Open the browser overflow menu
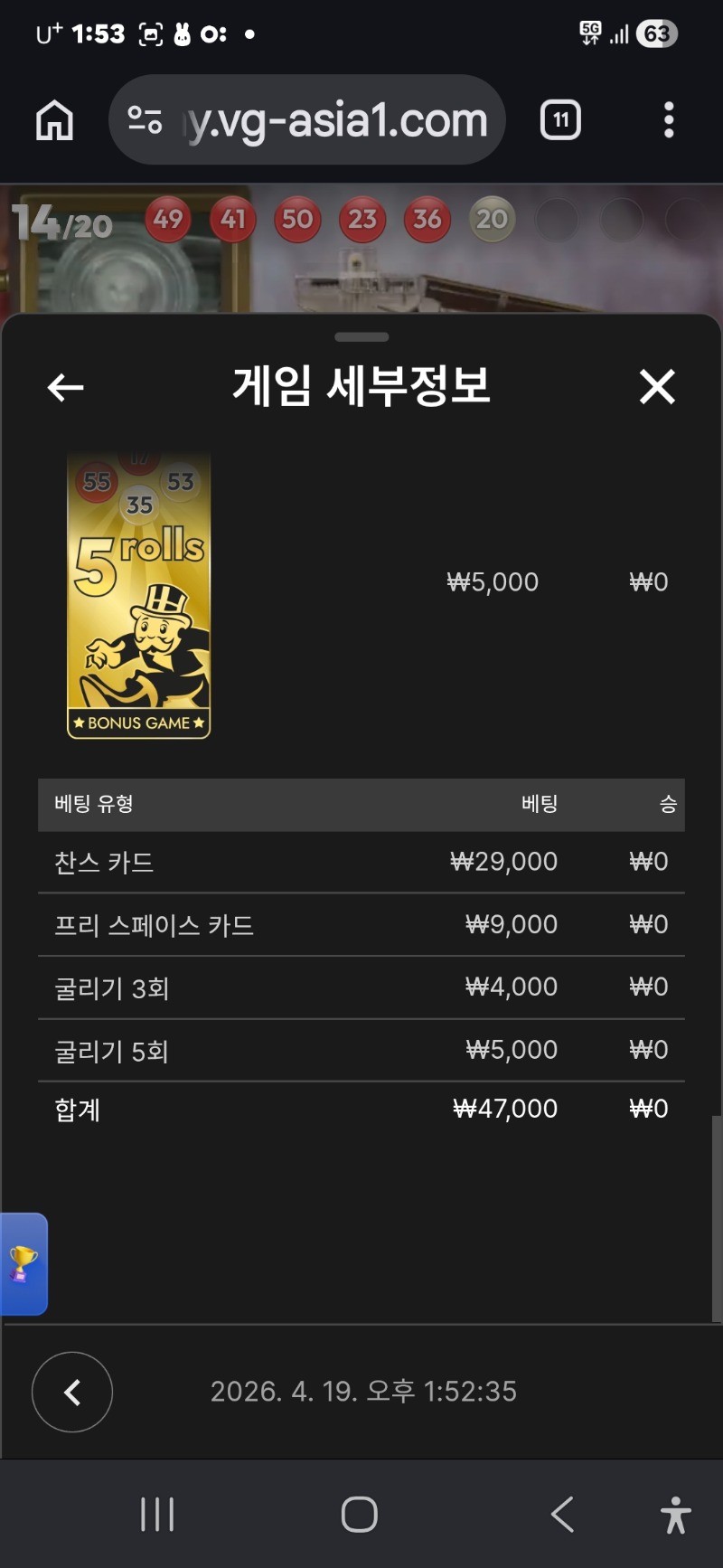Image resolution: width=723 pixels, height=1568 pixels. pyautogui.click(x=669, y=120)
